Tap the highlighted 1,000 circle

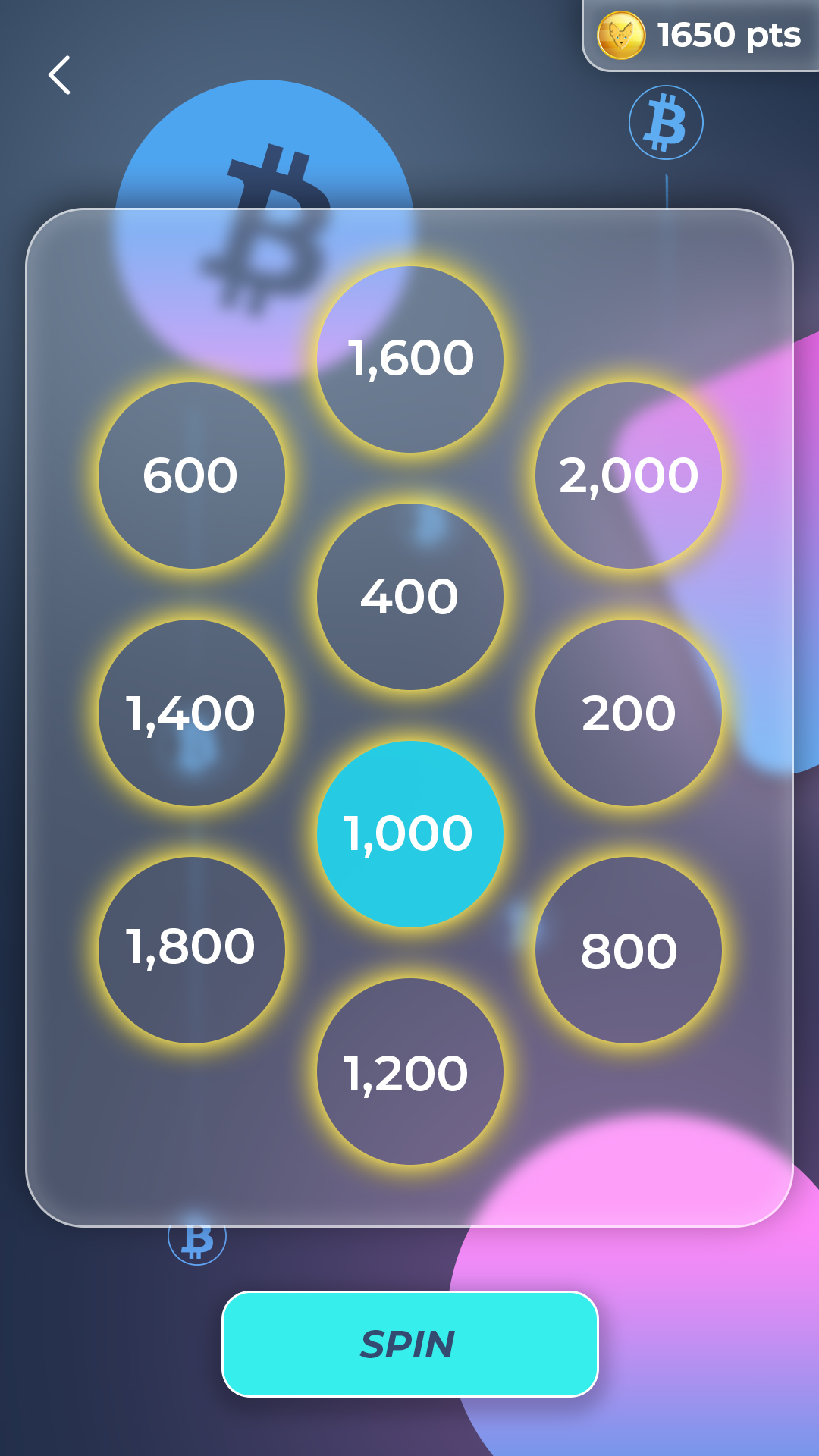point(409,834)
